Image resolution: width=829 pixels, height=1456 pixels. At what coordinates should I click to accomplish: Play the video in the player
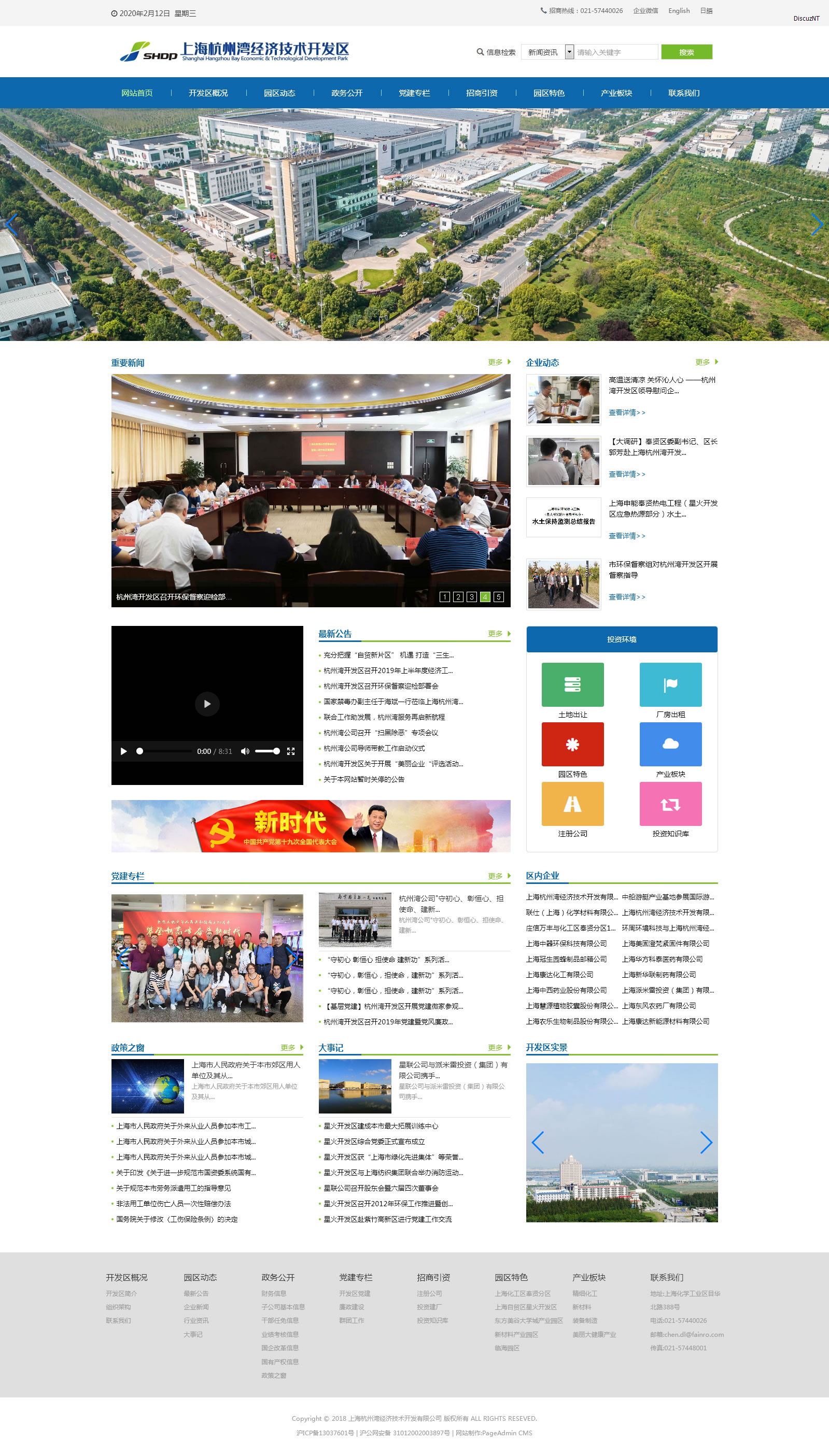click(207, 704)
